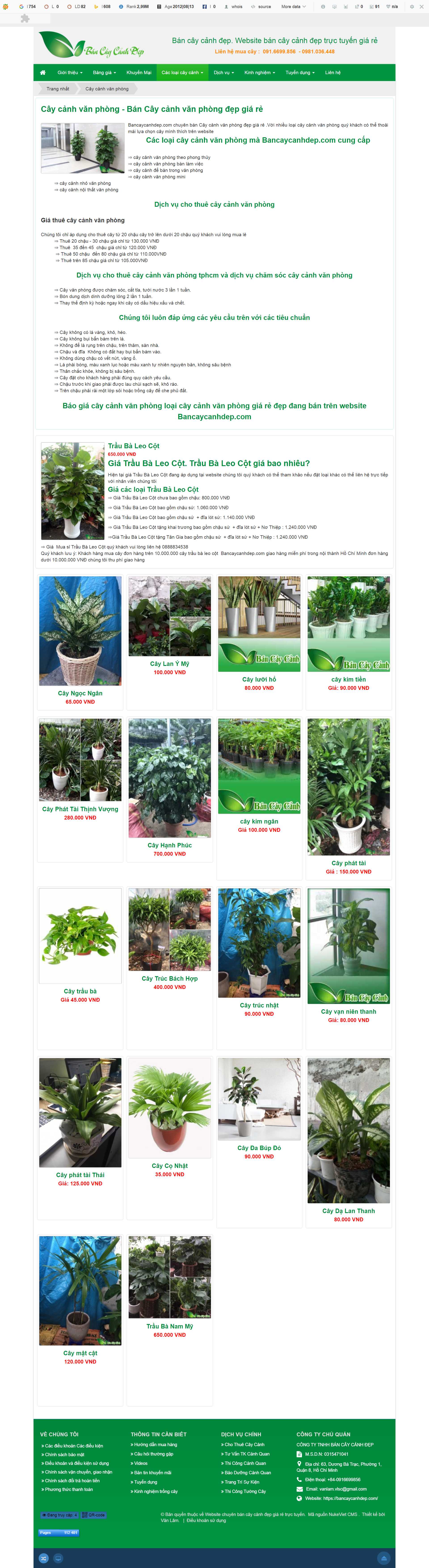Image resolution: width=429 pixels, height=1568 pixels.
Task: Expand the Các loại cây cảnh menu
Action: click(x=182, y=72)
